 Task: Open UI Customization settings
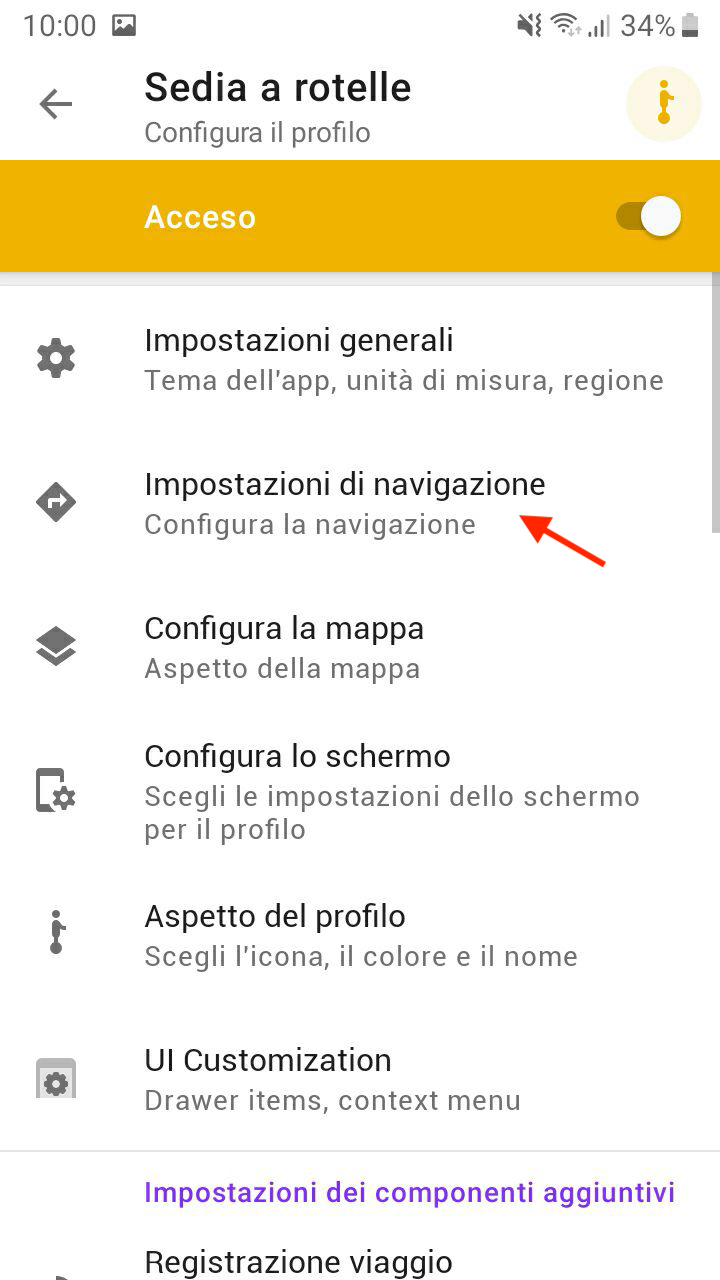tap(360, 1078)
